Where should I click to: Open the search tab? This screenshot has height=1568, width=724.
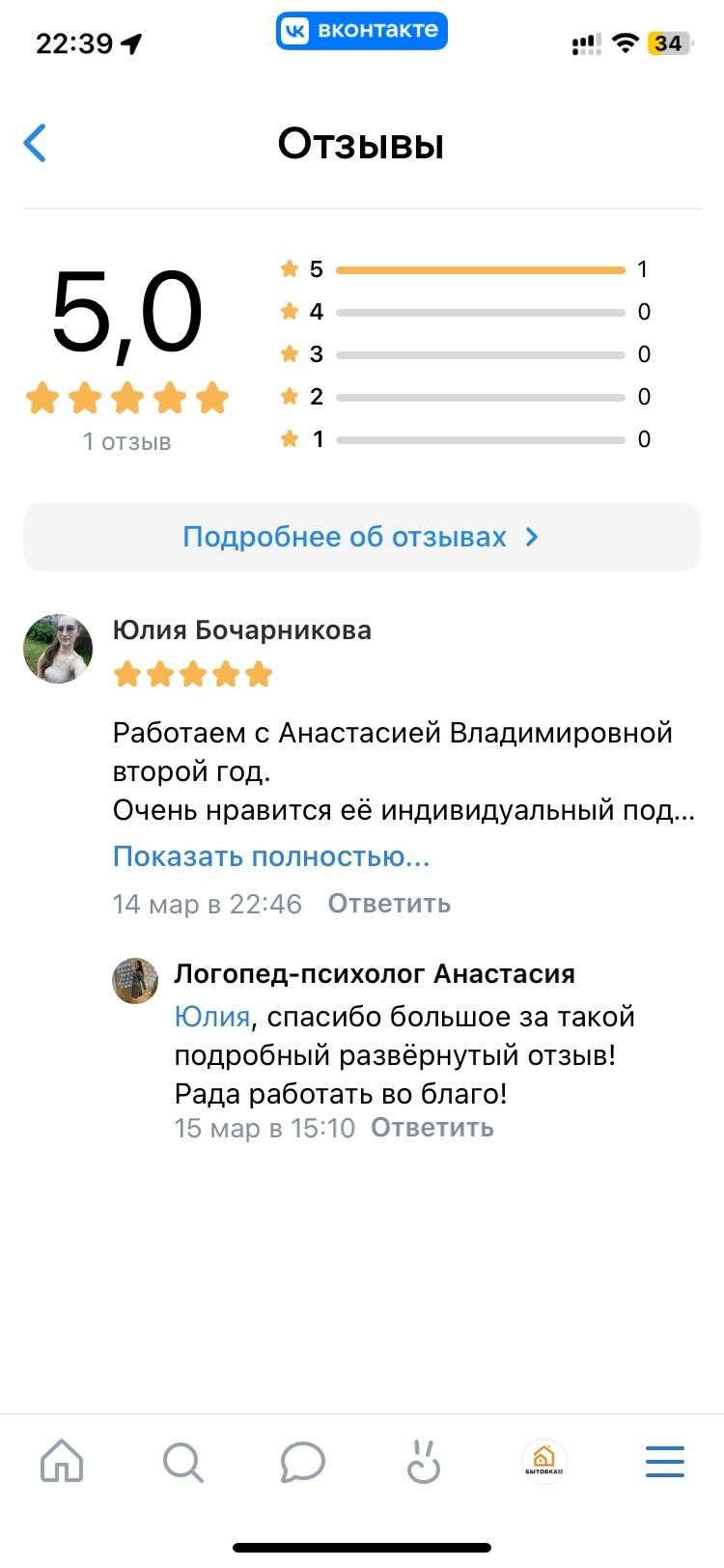click(182, 1462)
